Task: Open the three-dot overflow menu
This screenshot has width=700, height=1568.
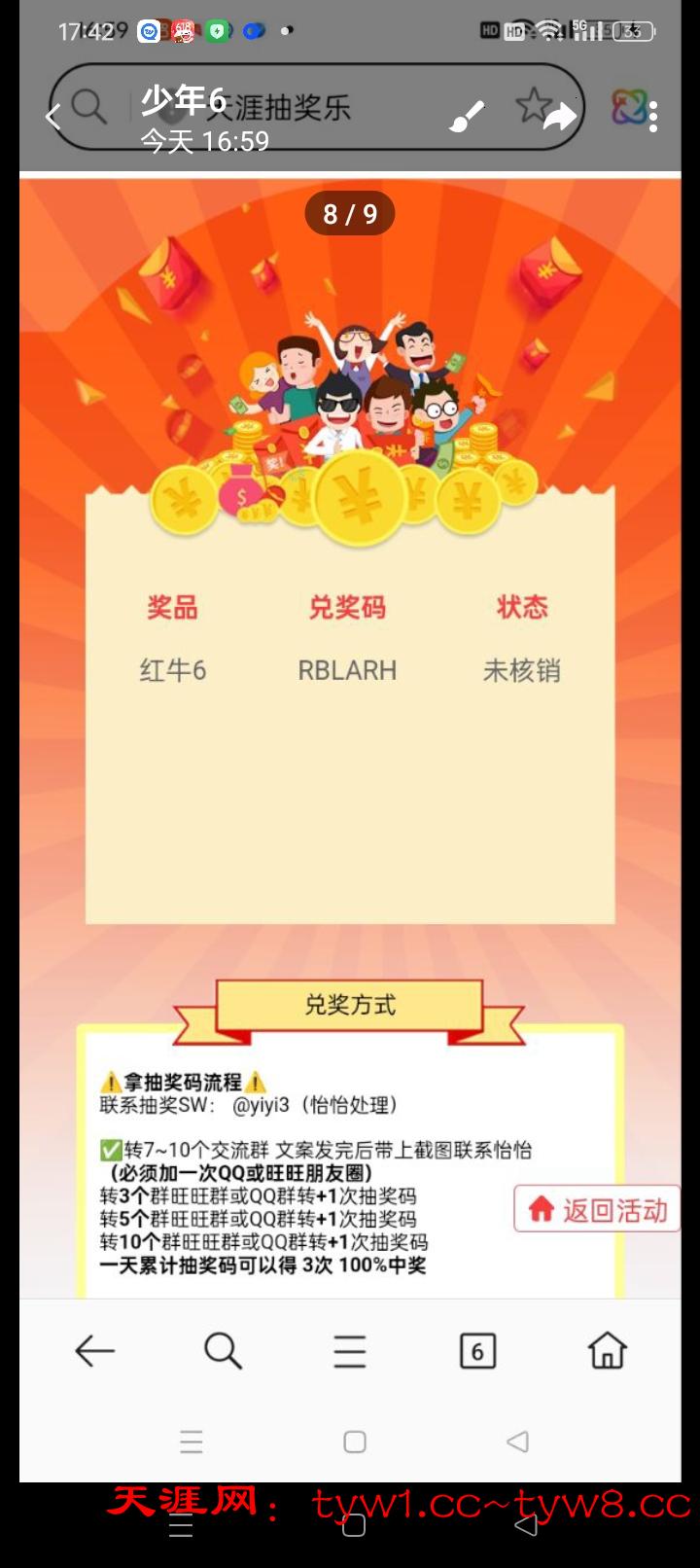Action: pos(653,117)
